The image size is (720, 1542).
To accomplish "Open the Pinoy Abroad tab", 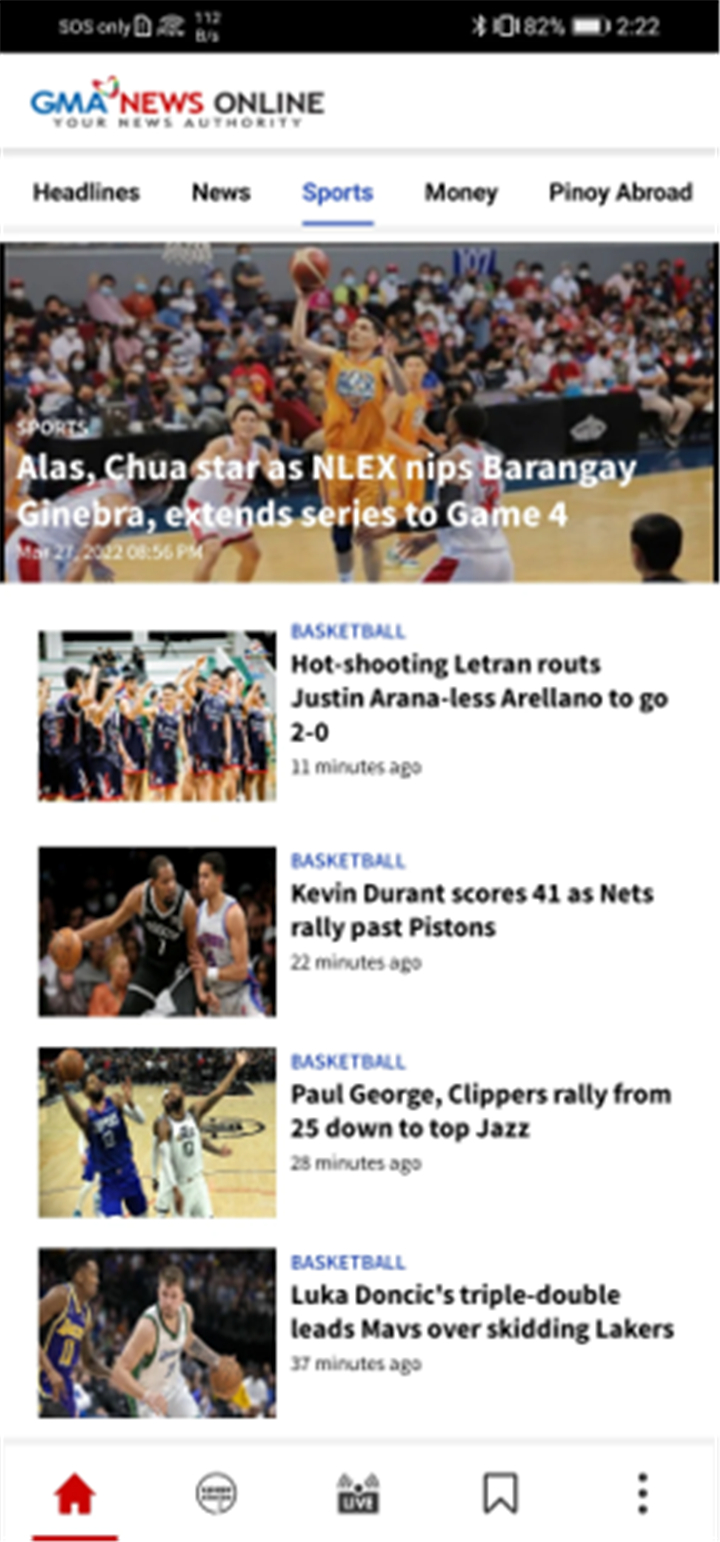I will coord(620,192).
